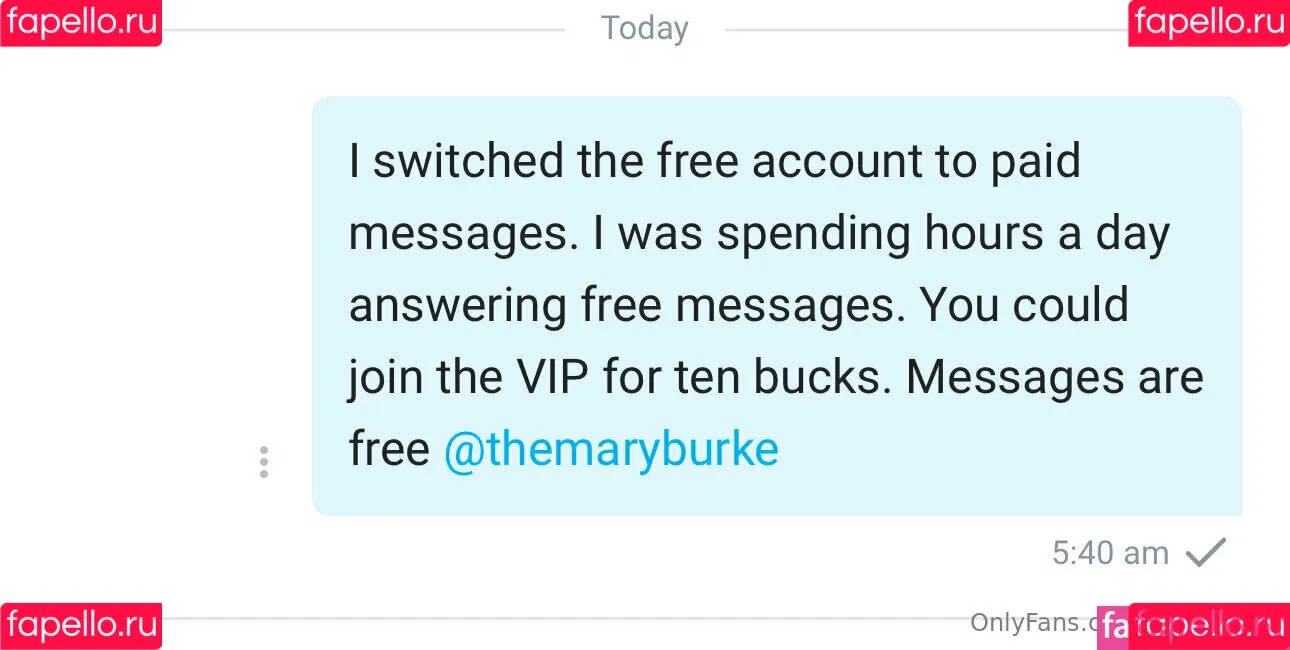
Task: Open the three-dot message options menu
Action: 263,462
